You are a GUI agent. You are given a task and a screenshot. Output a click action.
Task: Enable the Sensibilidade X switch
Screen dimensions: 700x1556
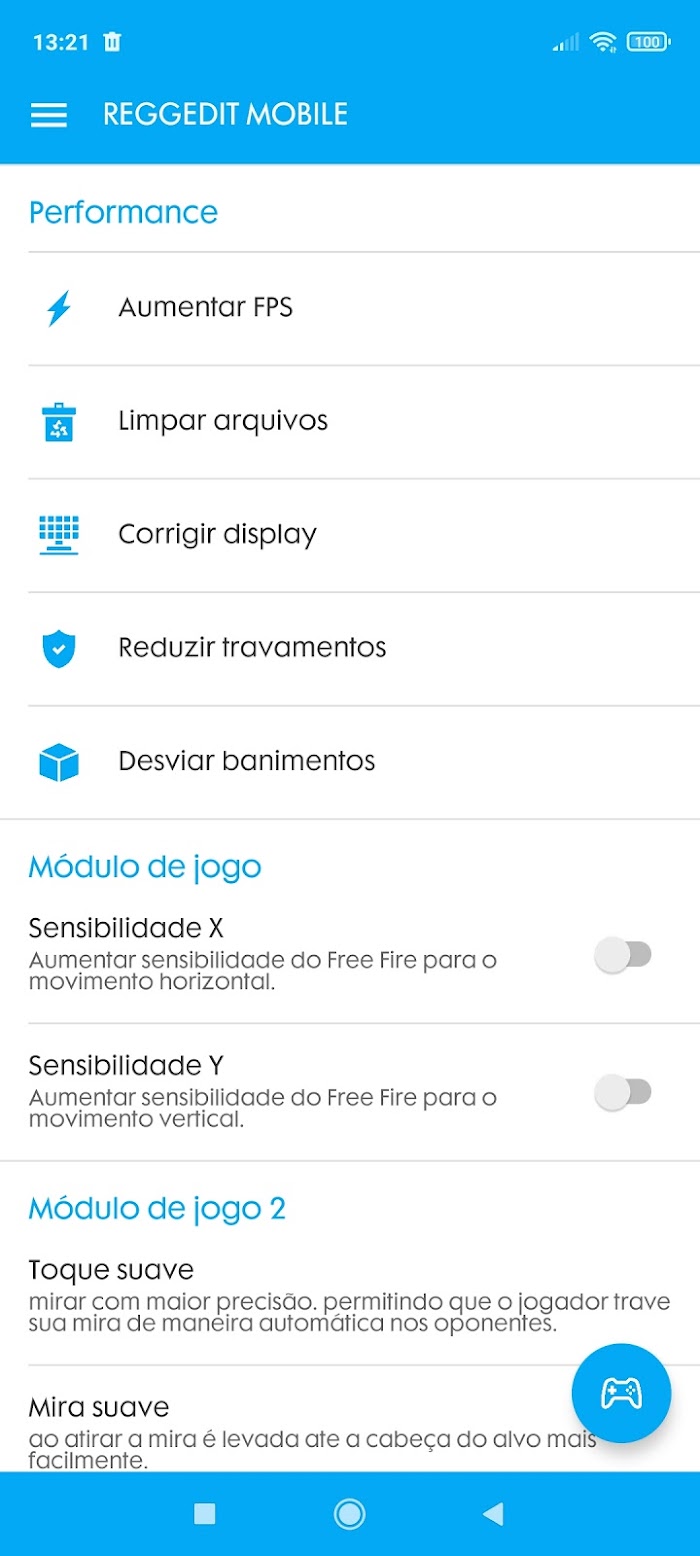pos(622,955)
